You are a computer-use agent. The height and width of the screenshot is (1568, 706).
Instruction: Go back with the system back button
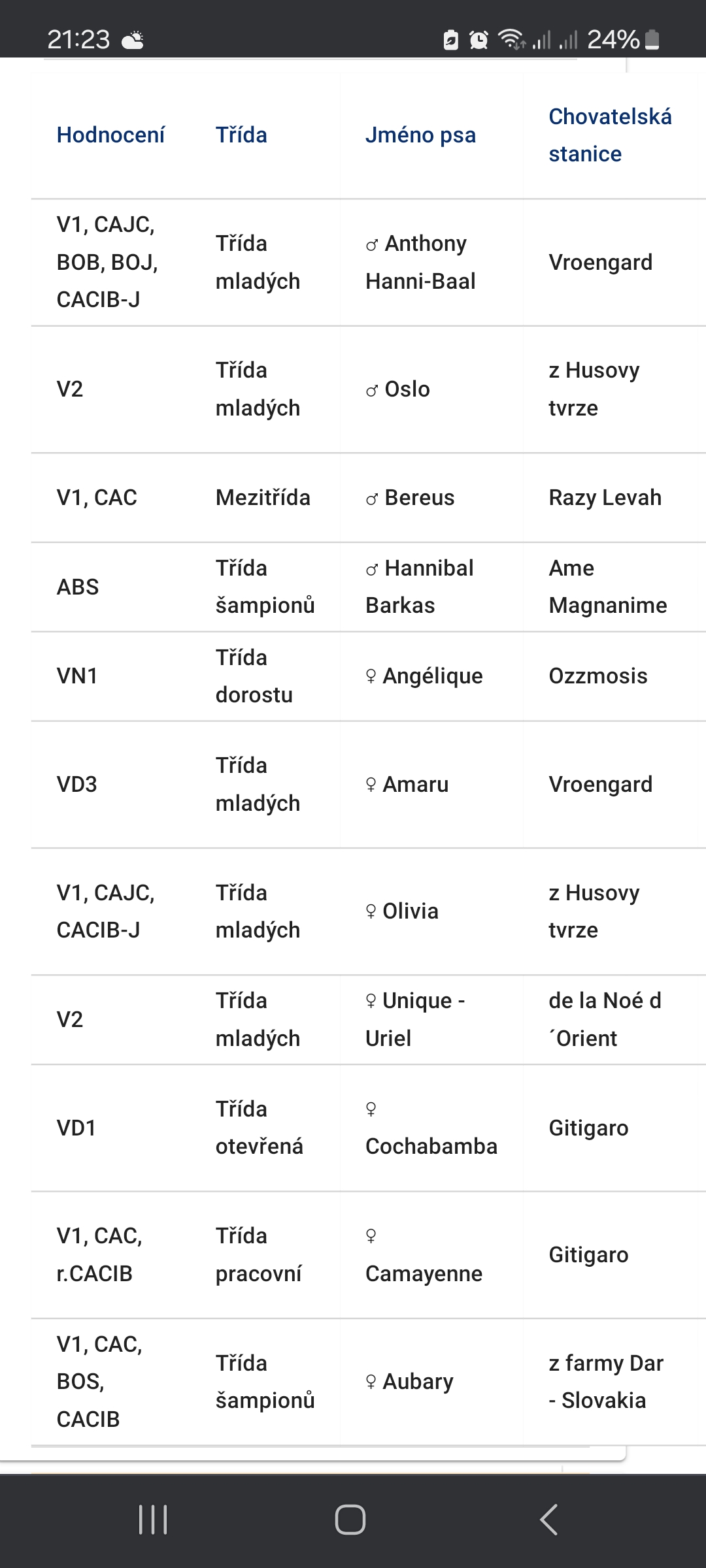[x=549, y=1520]
